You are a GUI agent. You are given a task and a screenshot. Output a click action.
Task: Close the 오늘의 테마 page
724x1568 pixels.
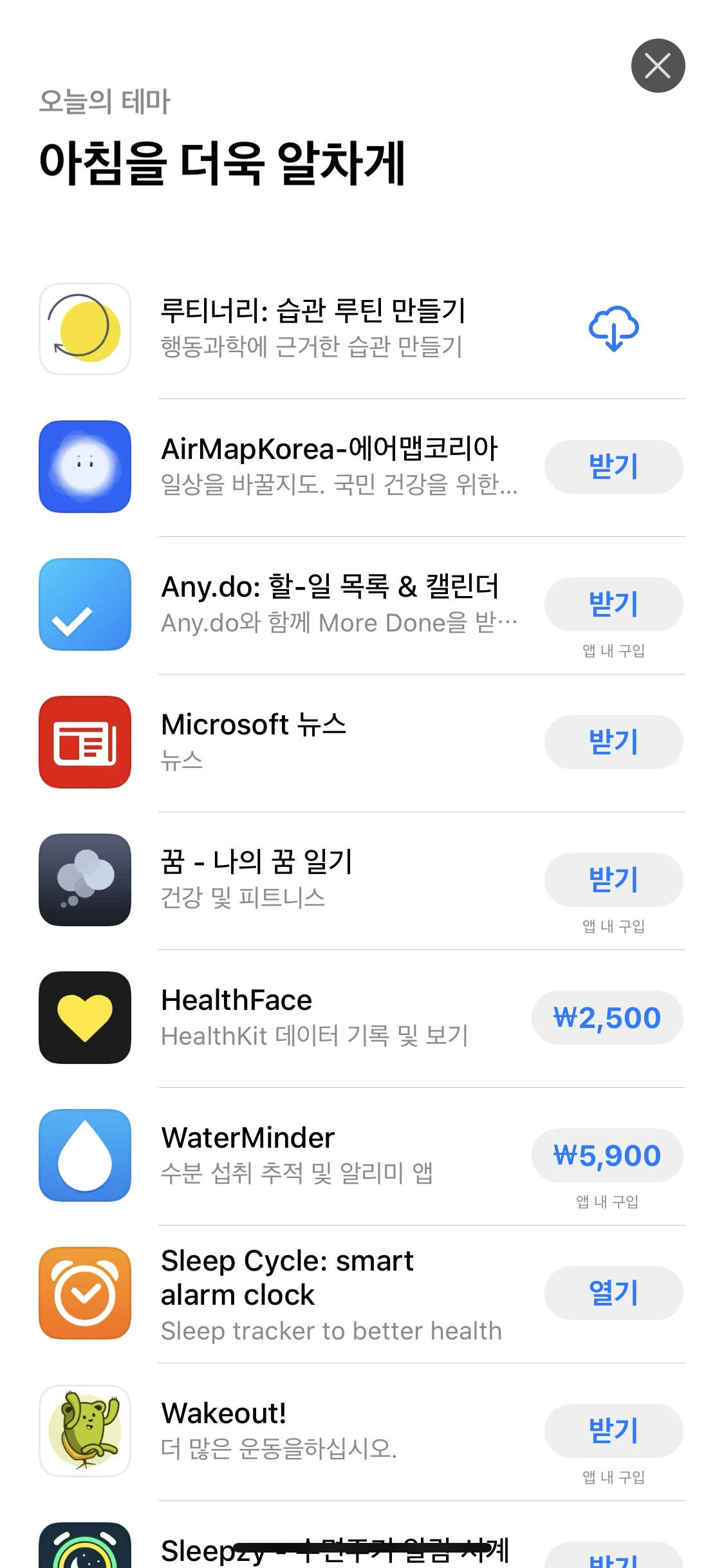[x=658, y=66]
